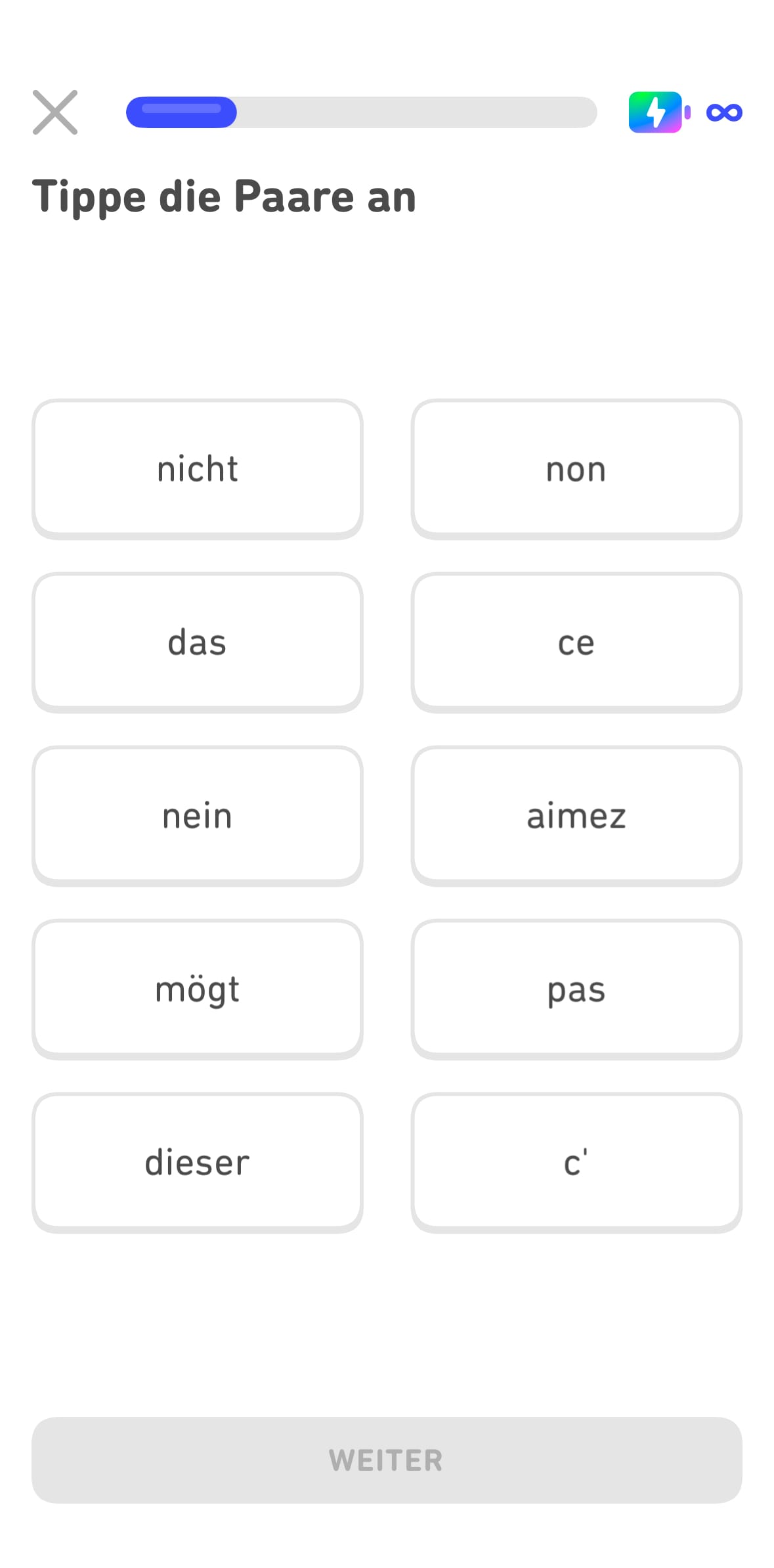
Task: Select the 'das' word tile
Action: (x=198, y=641)
